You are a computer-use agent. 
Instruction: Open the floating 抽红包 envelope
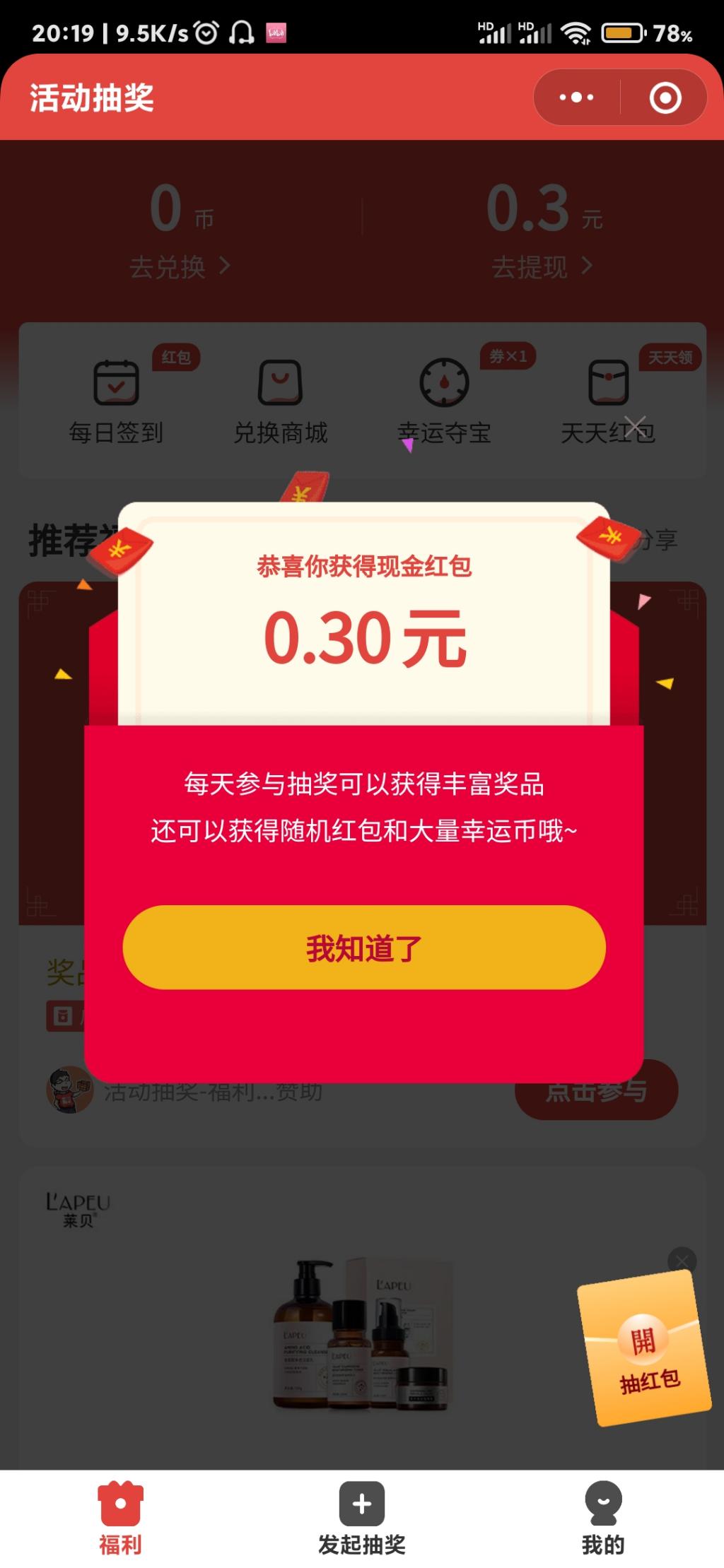pos(644,1350)
